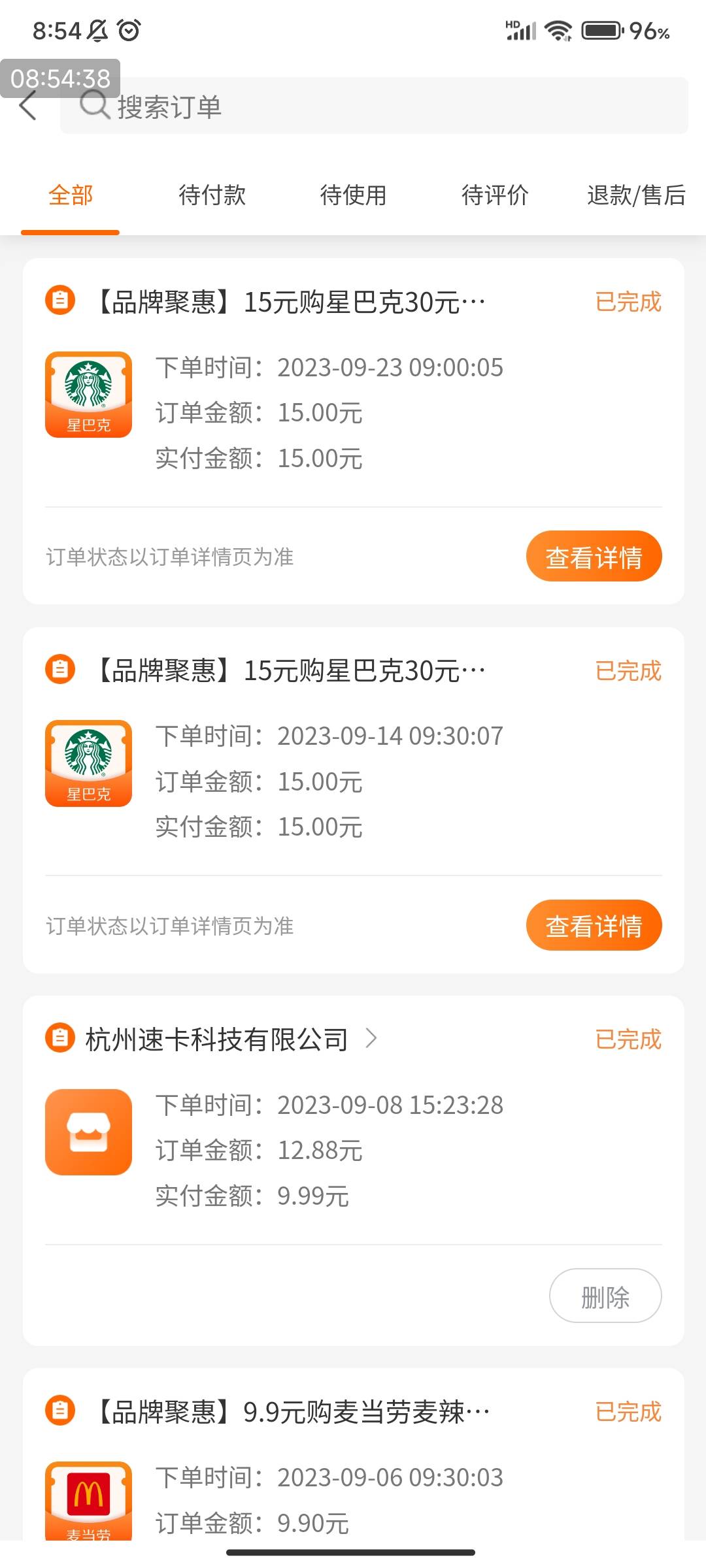Open the 杭州速卡科技有限公司 store link
Viewport: 706px width, 1568px height.
(x=231, y=1039)
